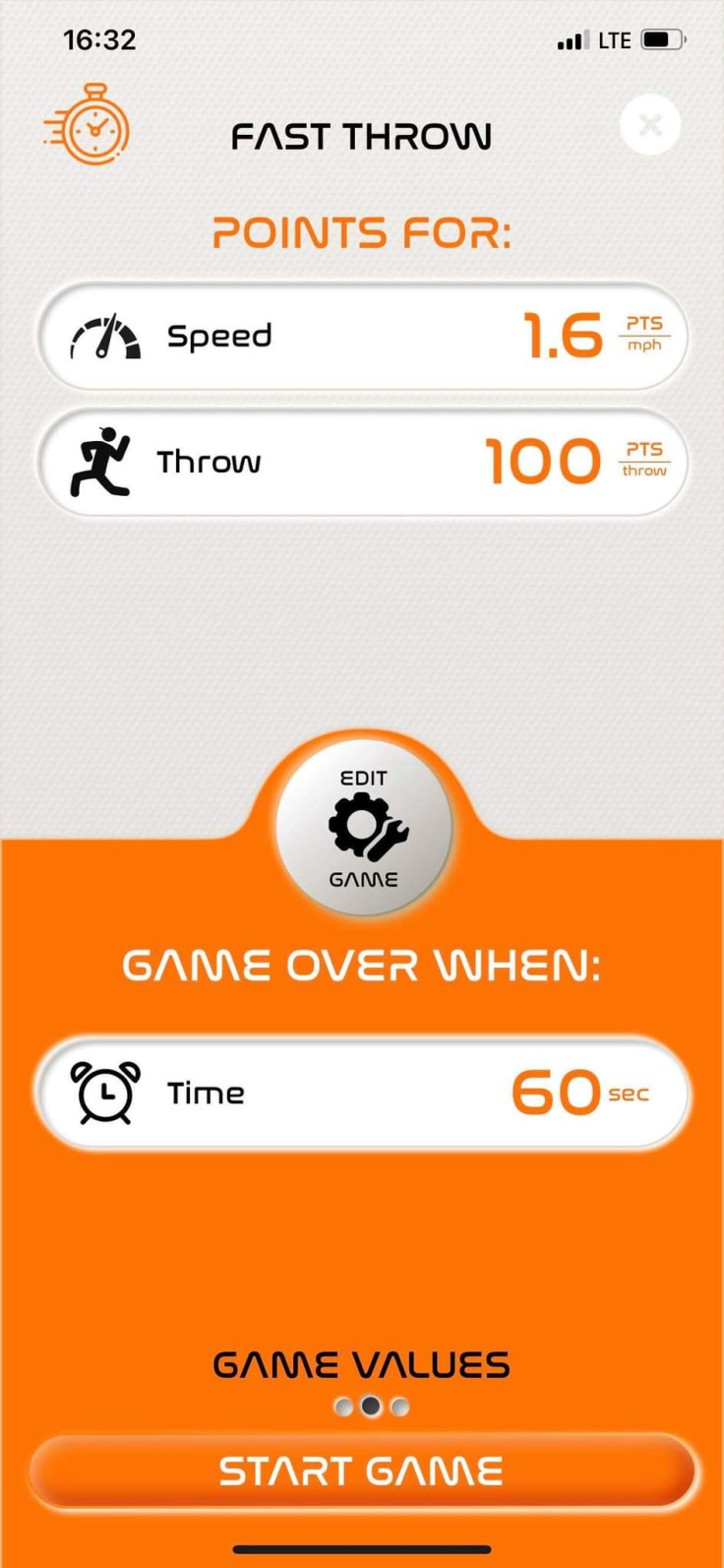
Task: Open the Speed points setting
Action: point(362,337)
